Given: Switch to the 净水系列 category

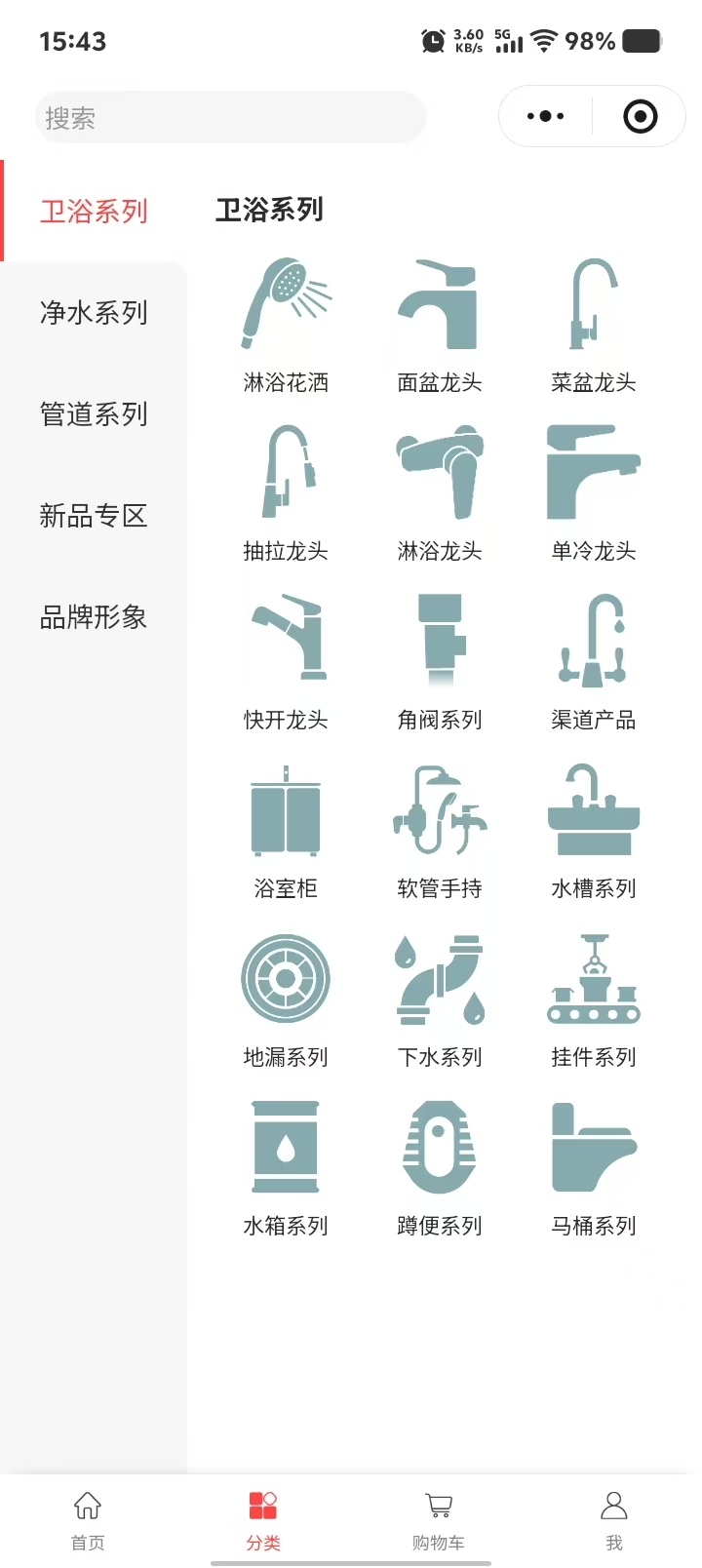Looking at the screenshot, I should click(x=94, y=313).
